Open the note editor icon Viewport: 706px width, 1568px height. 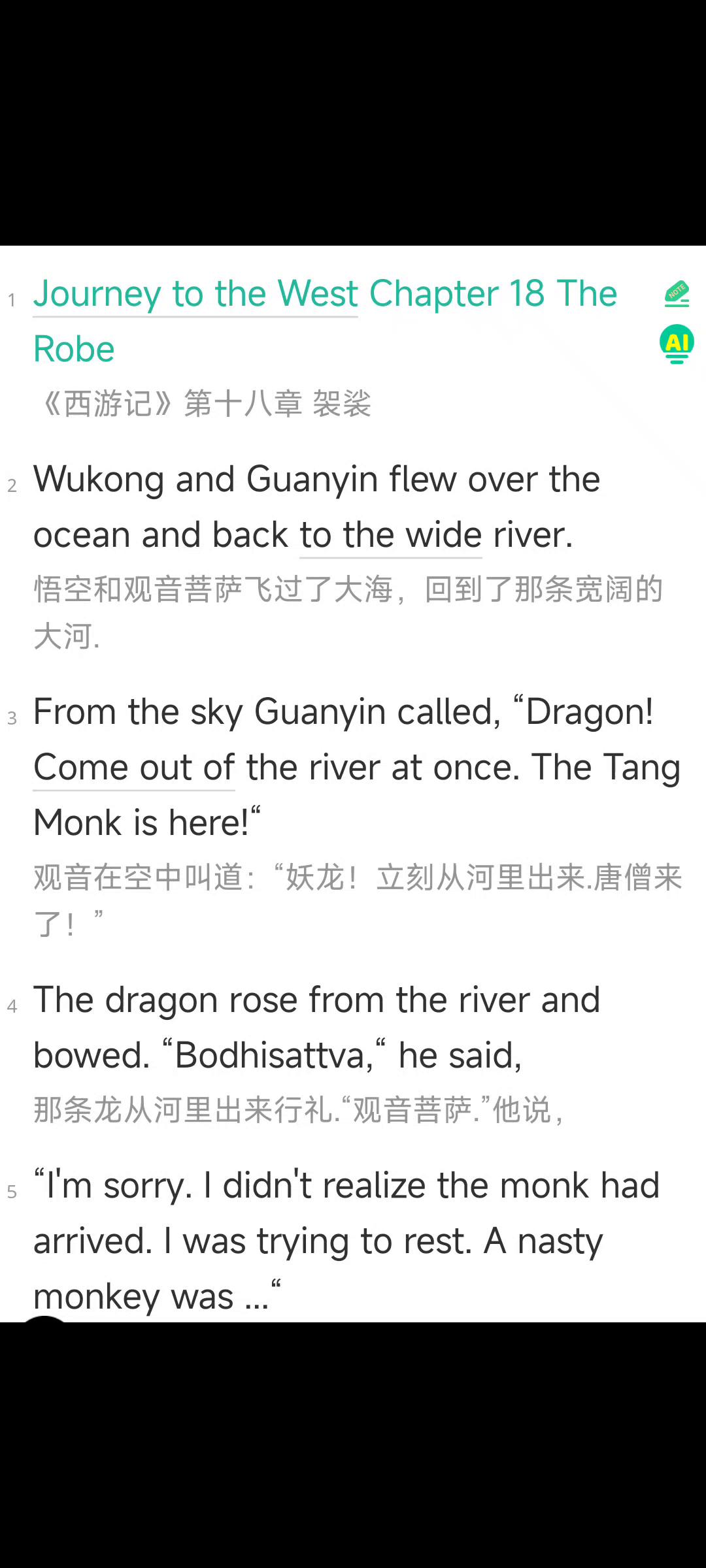[677, 294]
